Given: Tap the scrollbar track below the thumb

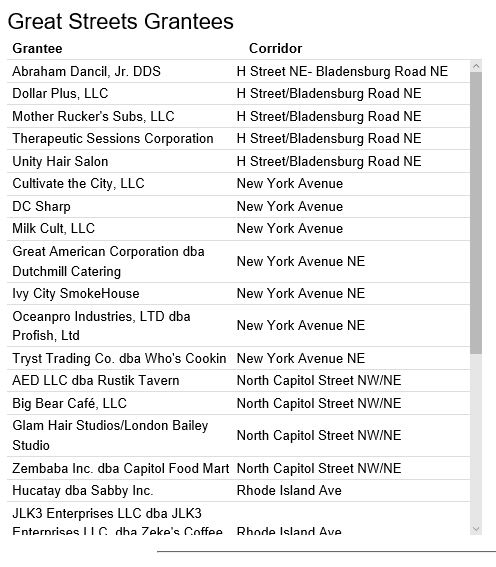Looking at the screenshot, I should (476, 438).
